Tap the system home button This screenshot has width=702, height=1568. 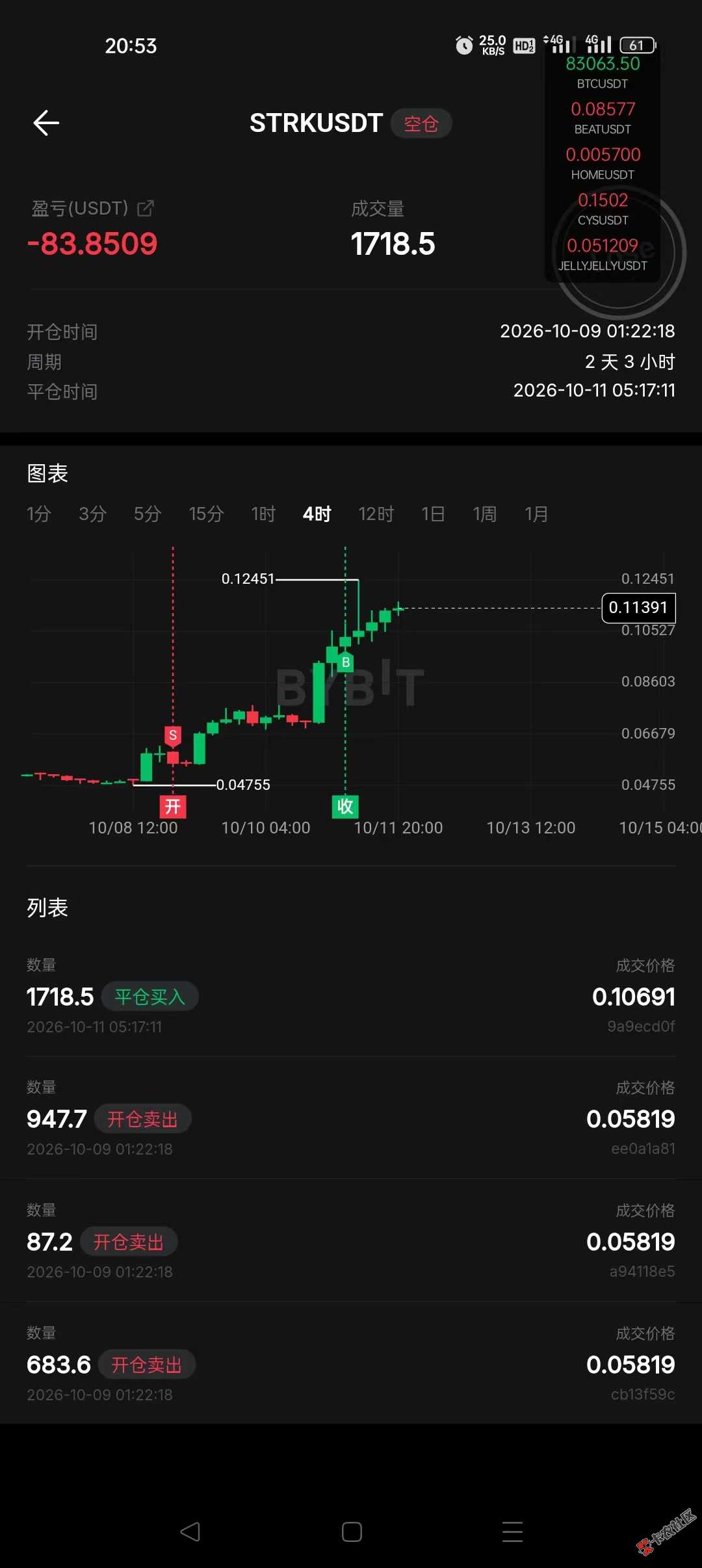(352, 1532)
